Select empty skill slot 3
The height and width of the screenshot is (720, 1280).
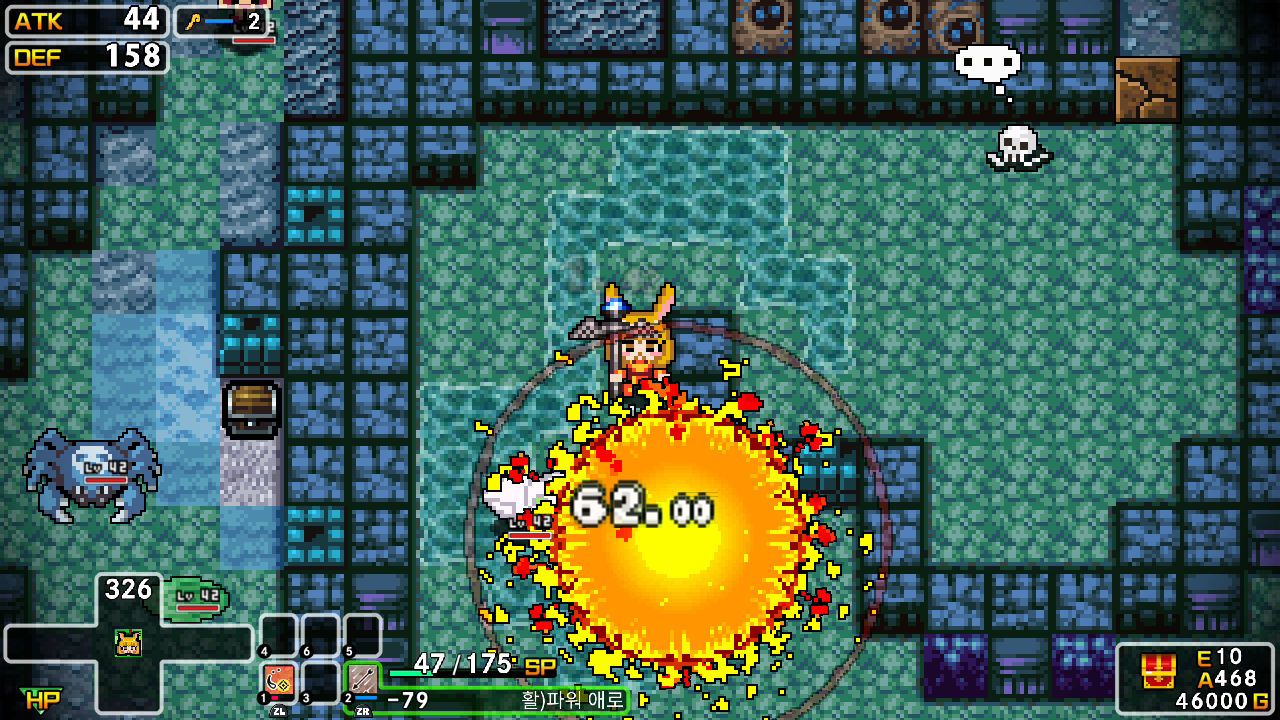(321, 681)
